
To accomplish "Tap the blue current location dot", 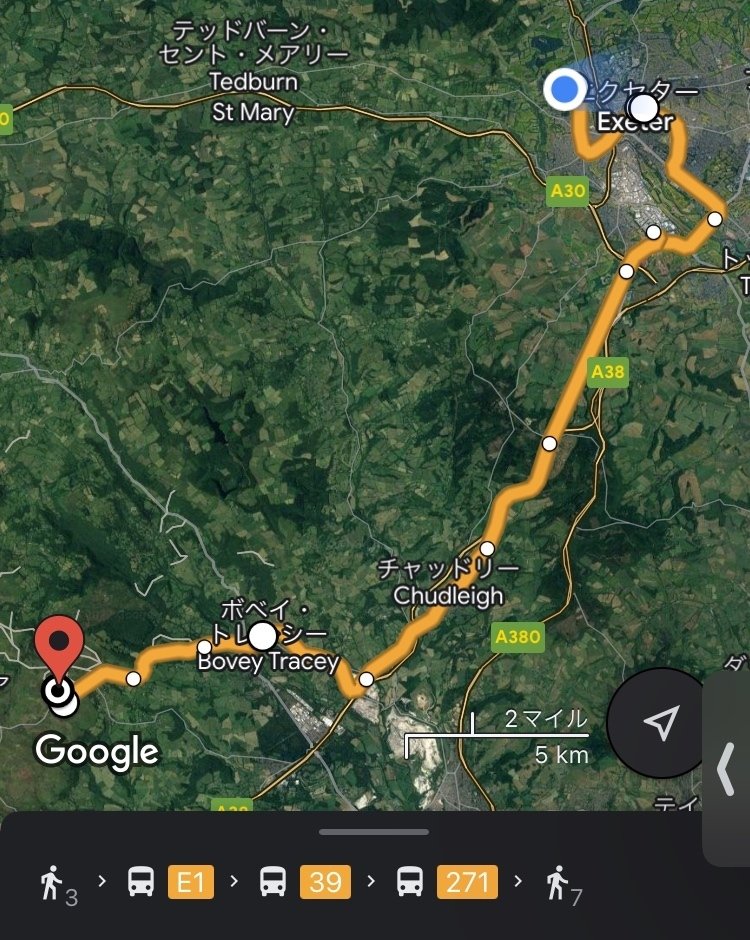I will 566,89.
